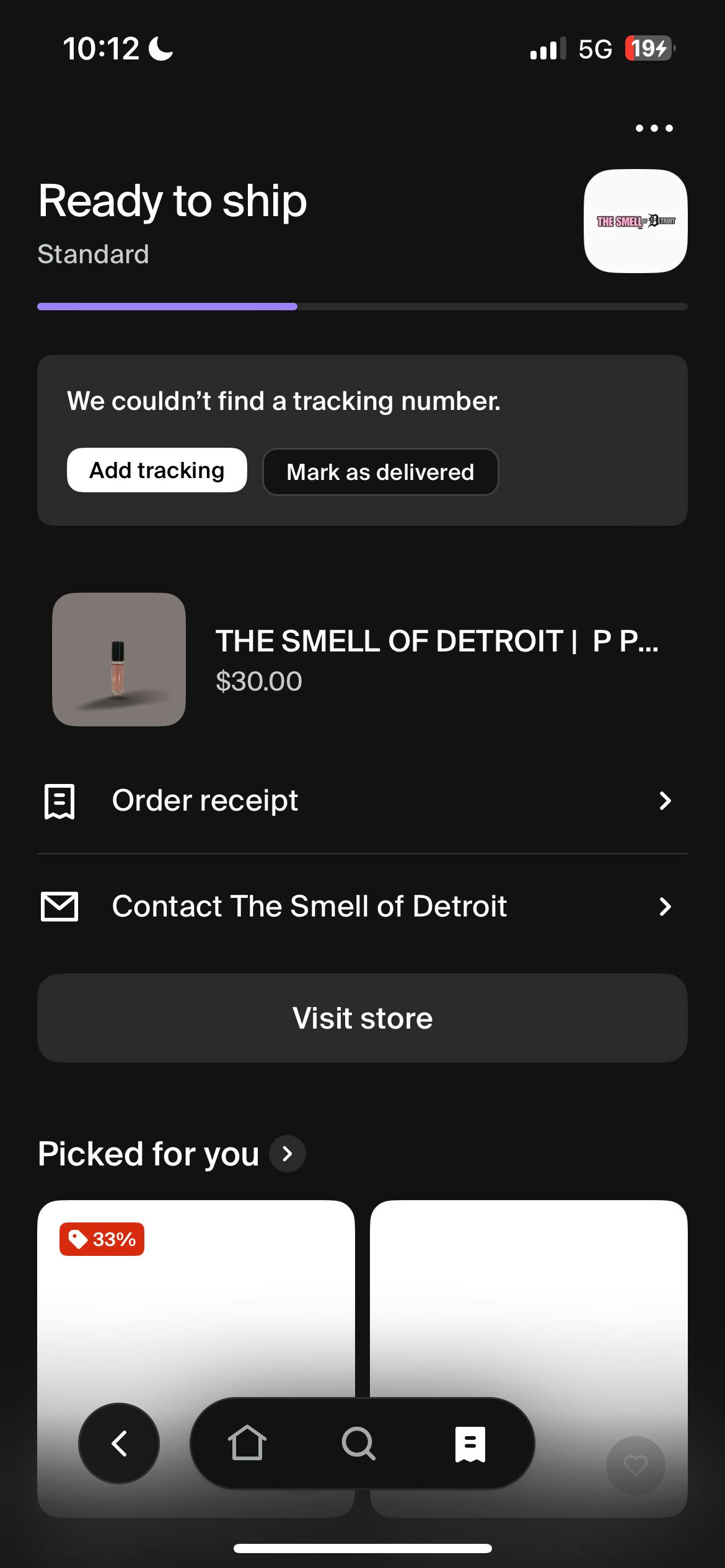Visit the store
Screen dimensions: 725x1568
point(362,1018)
